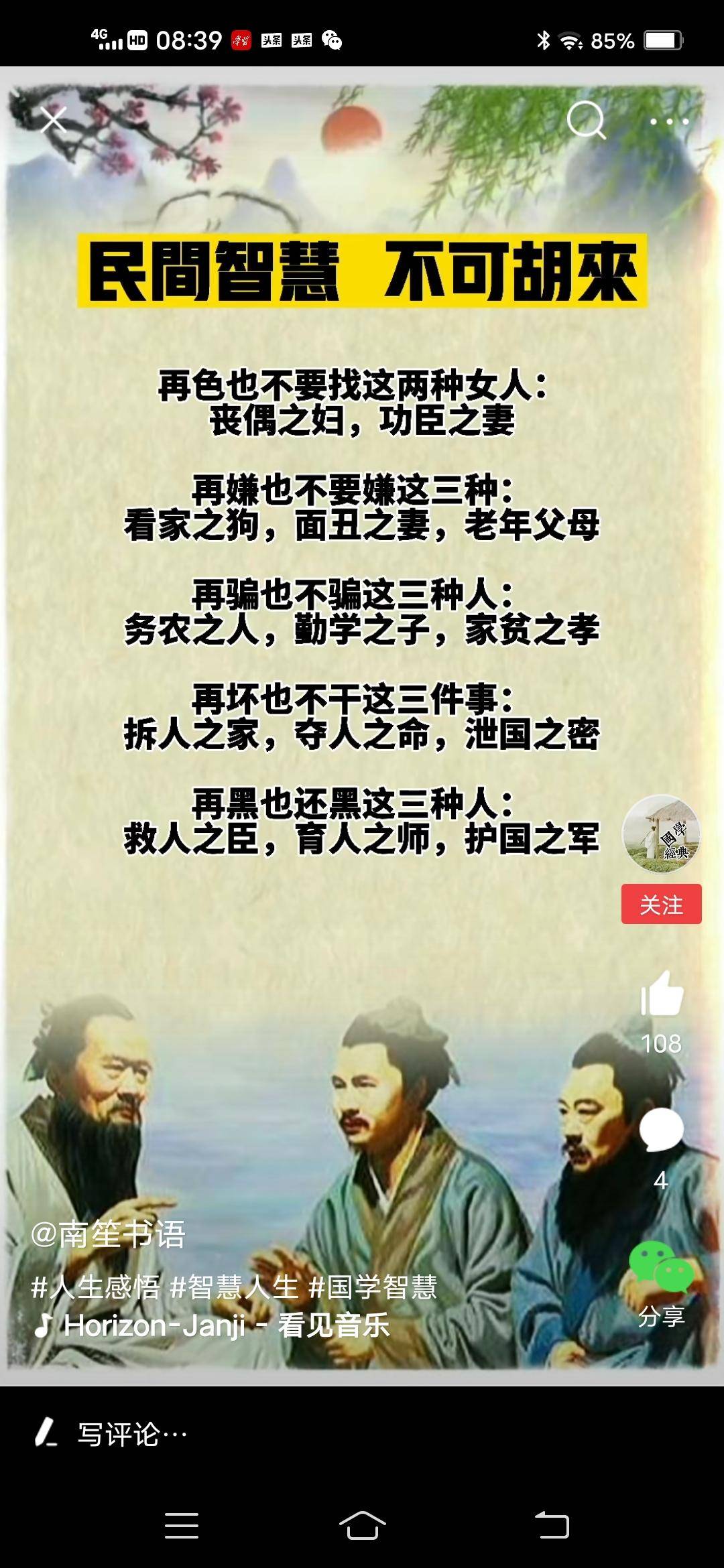This screenshot has height=1568, width=724.
Task: Share the video via the 分享 icon
Action: click(x=661, y=1268)
